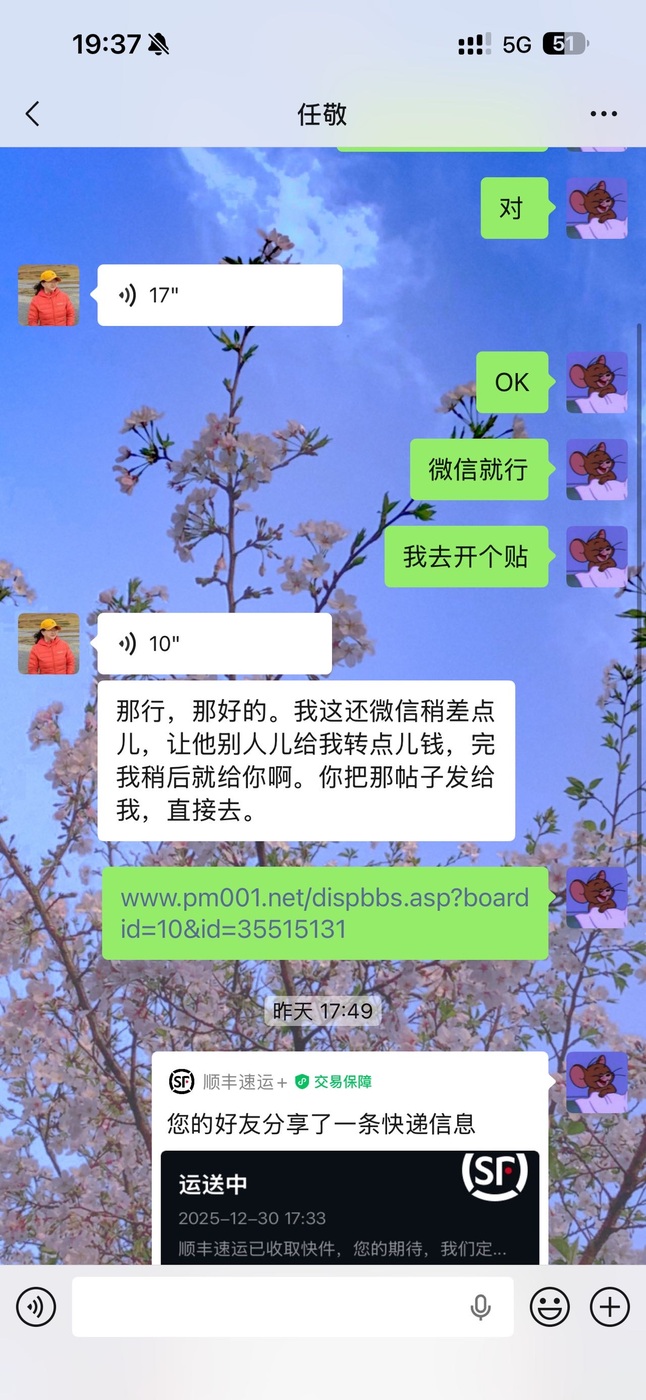View 任敬's profile via her avatar beside the 17" voice message

pos(48,295)
